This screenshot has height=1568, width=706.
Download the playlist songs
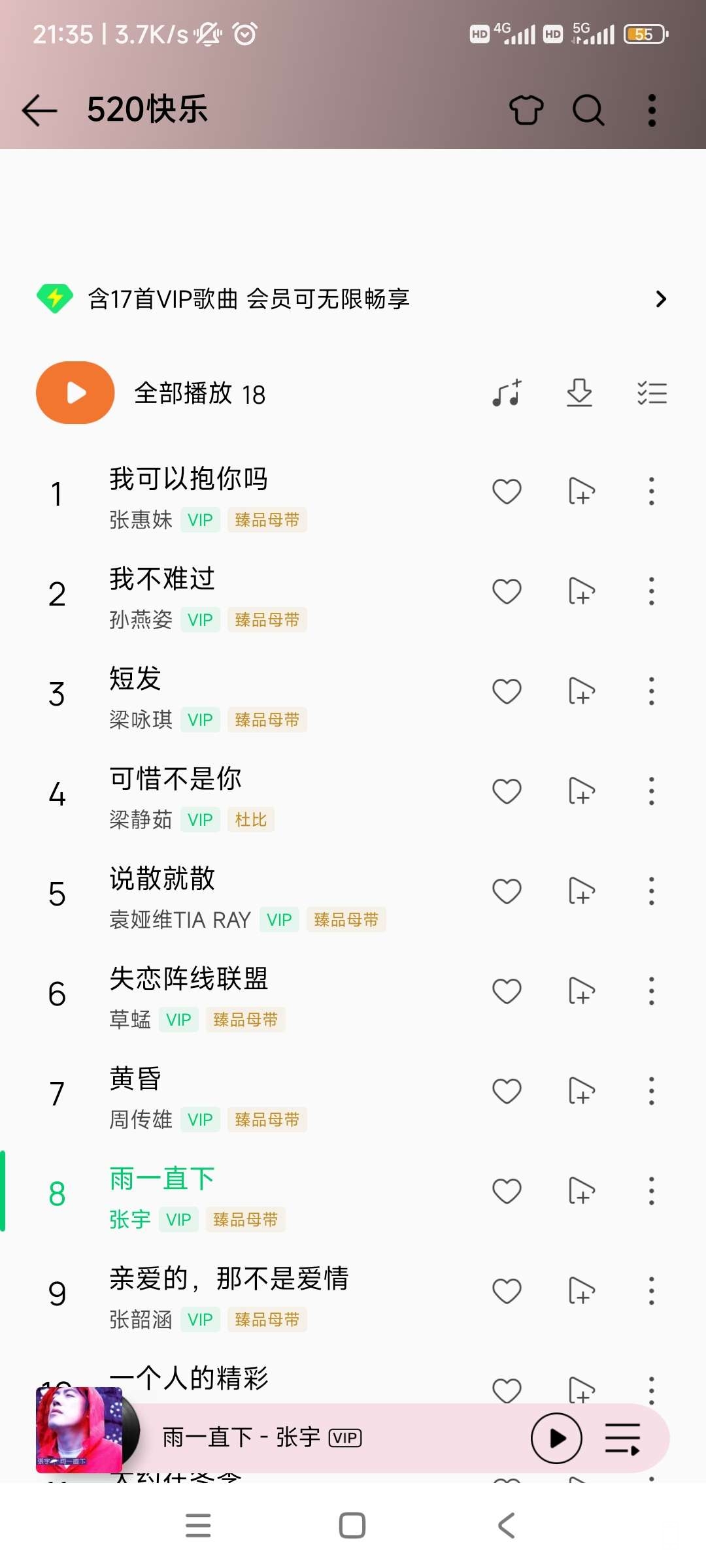(x=579, y=393)
